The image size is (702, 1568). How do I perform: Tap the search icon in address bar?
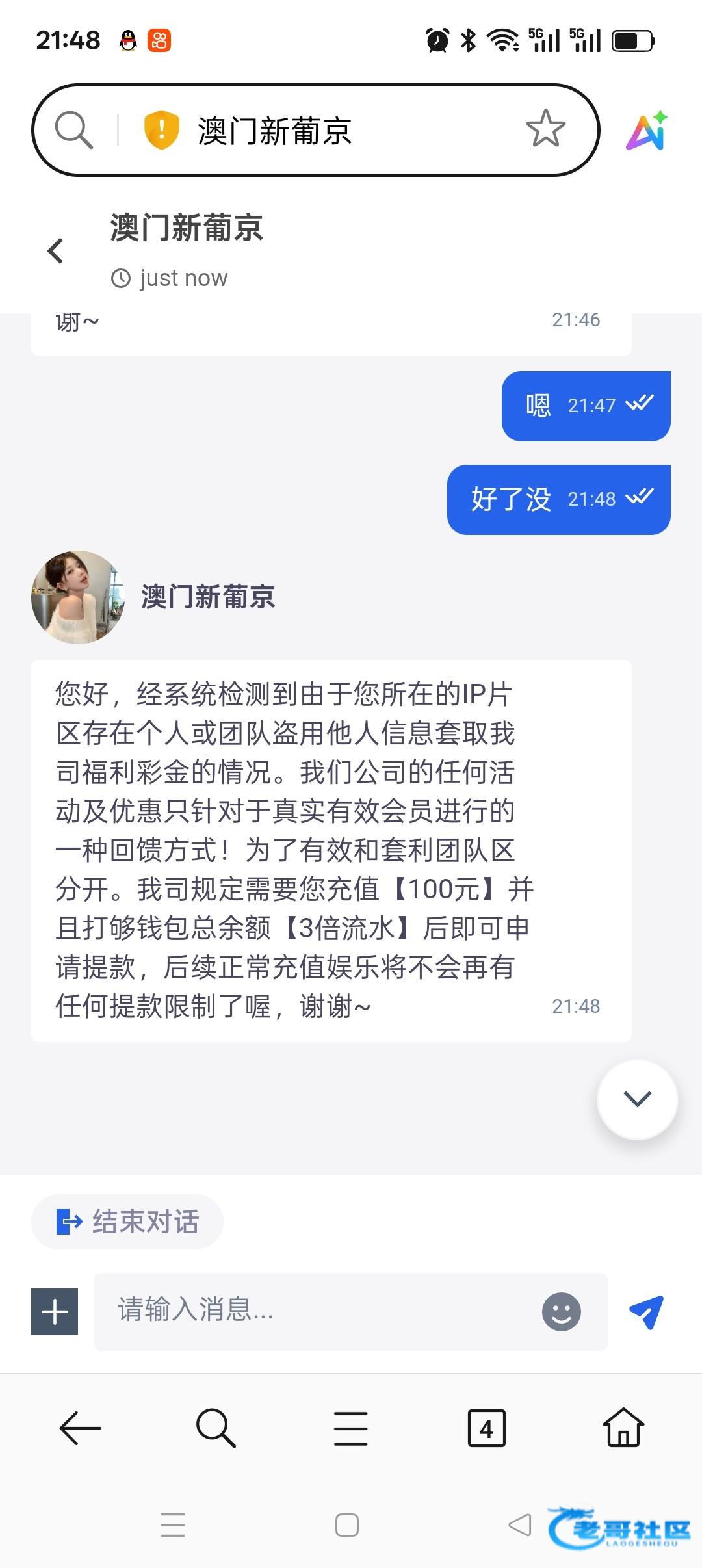73,130
